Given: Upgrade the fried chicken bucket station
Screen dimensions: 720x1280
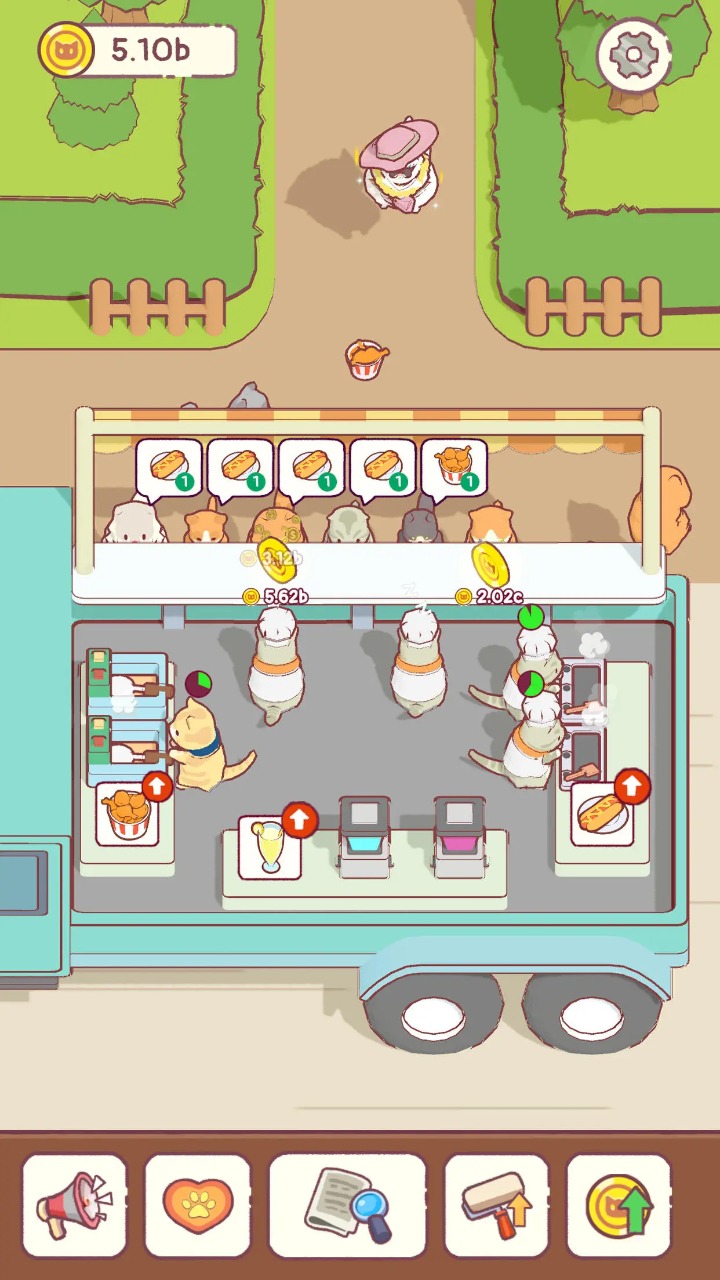Looking at the screenshot, I should coord(156,787).
